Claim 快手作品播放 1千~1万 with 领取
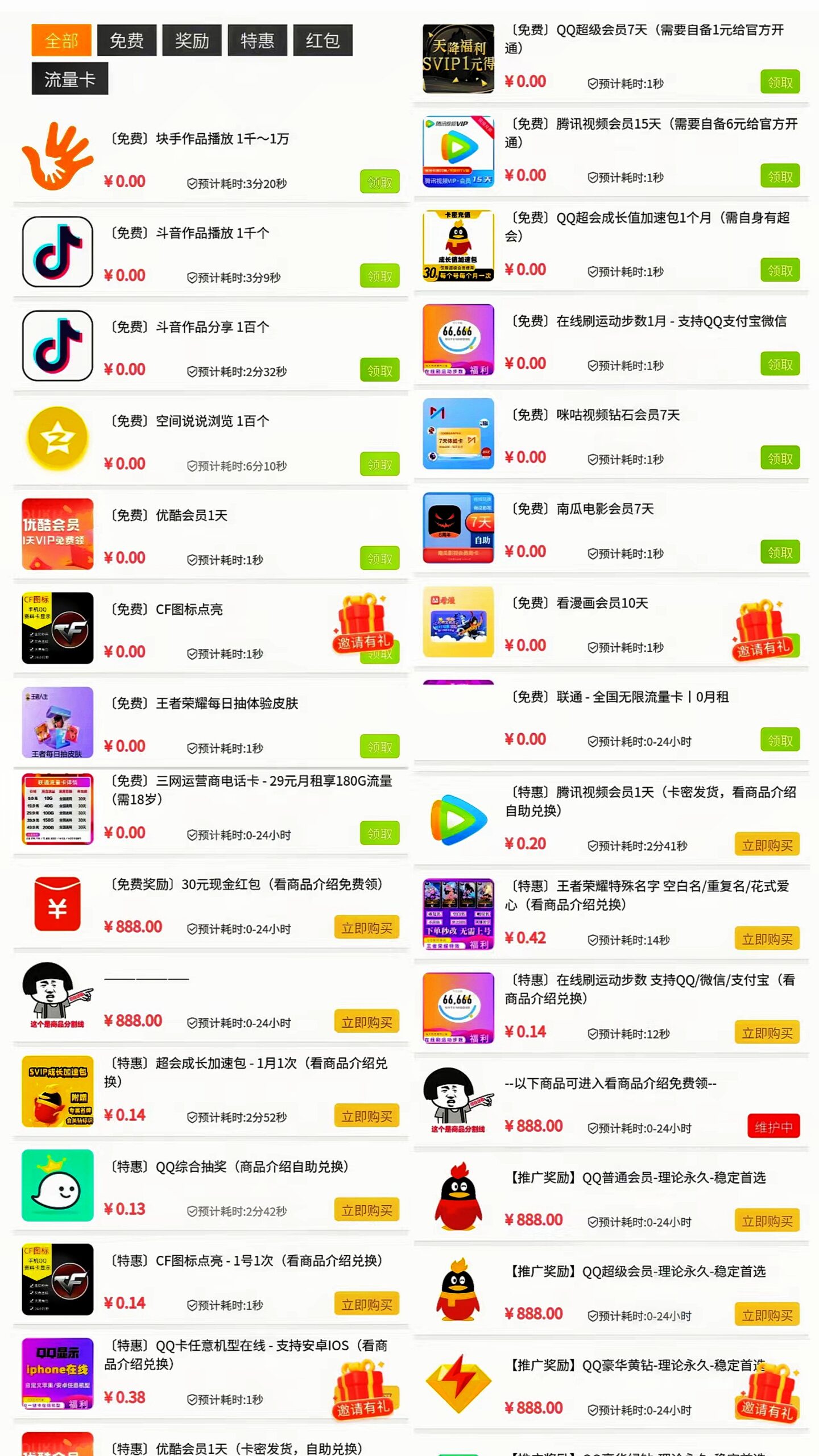 coord(379,182)
